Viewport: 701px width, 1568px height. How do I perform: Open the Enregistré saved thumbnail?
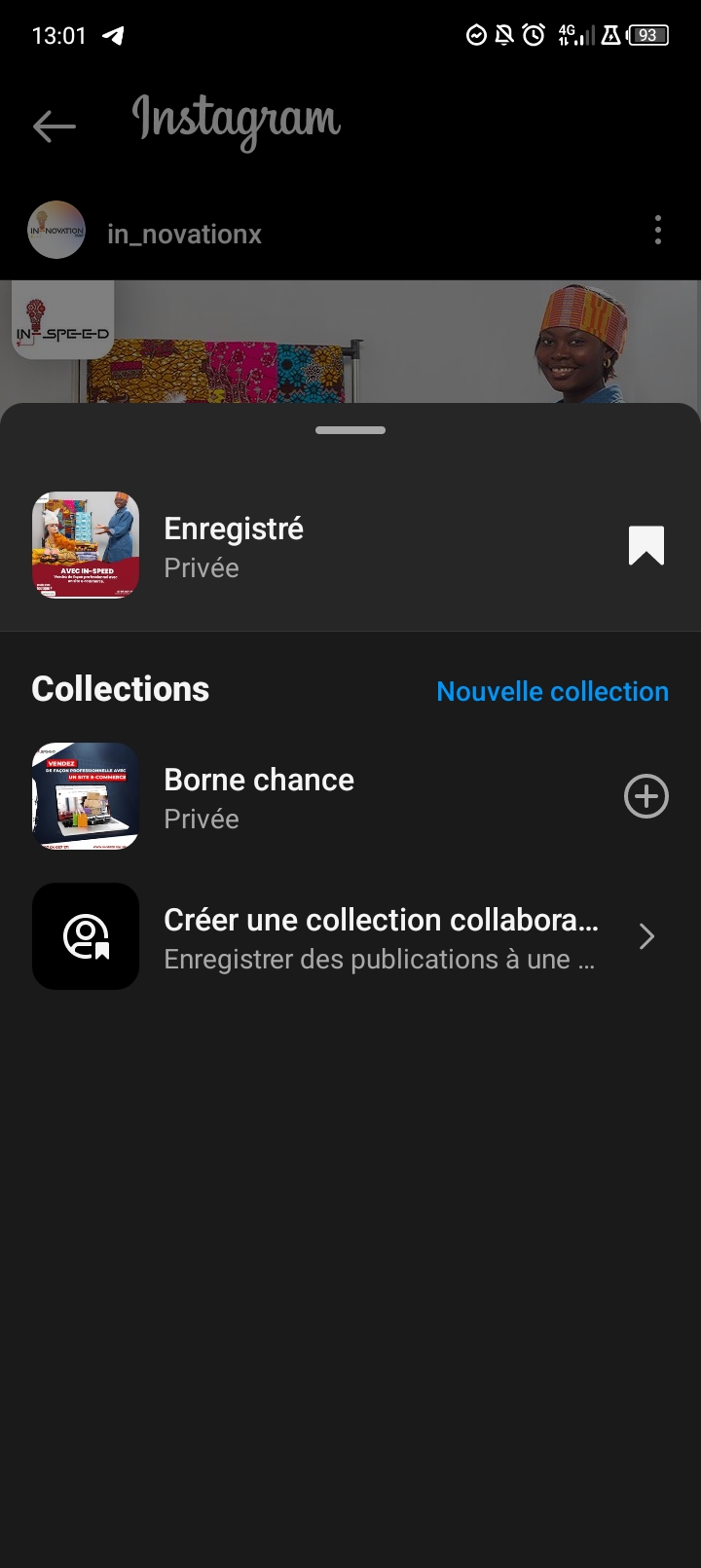click(86, 545)
